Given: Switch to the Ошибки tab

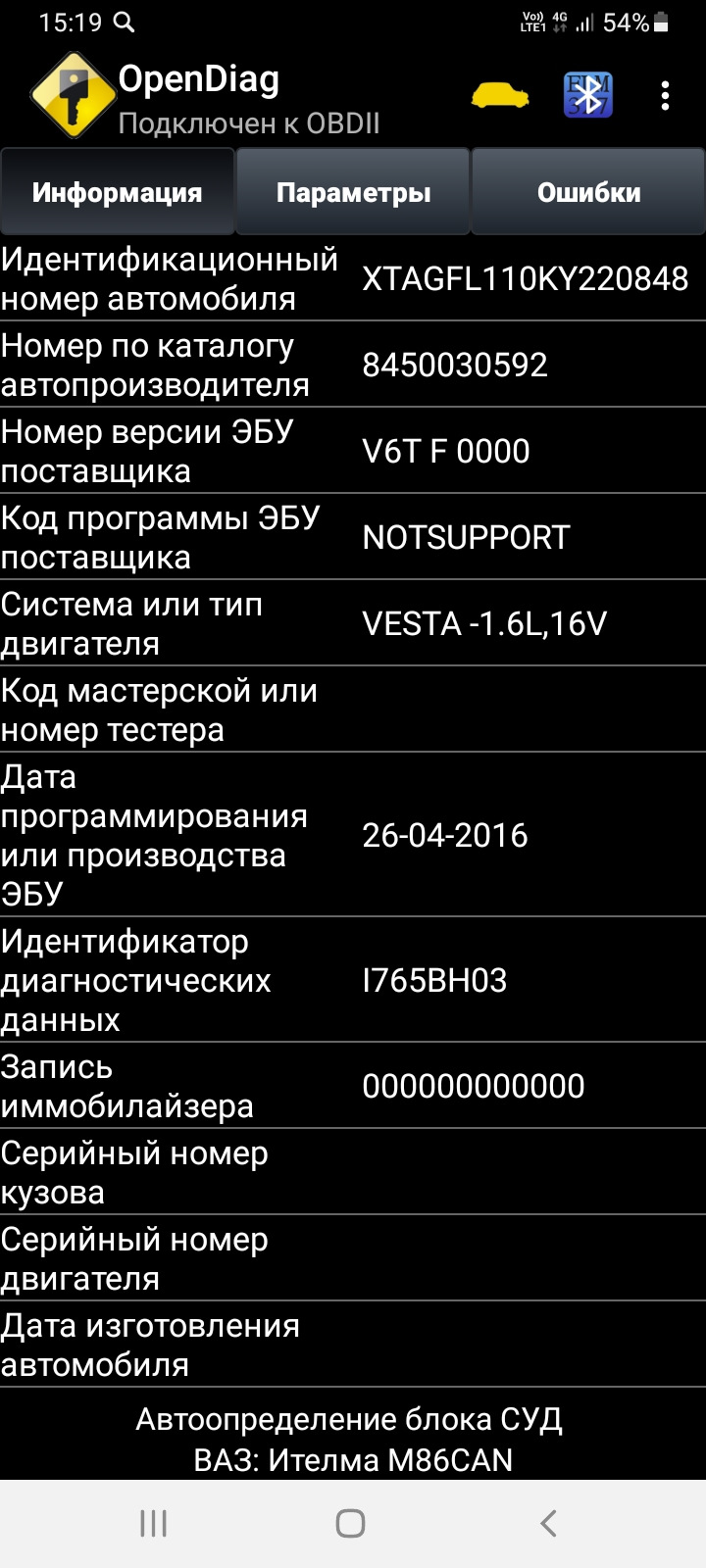Looking at the screenshot, I should coord(588,192).
